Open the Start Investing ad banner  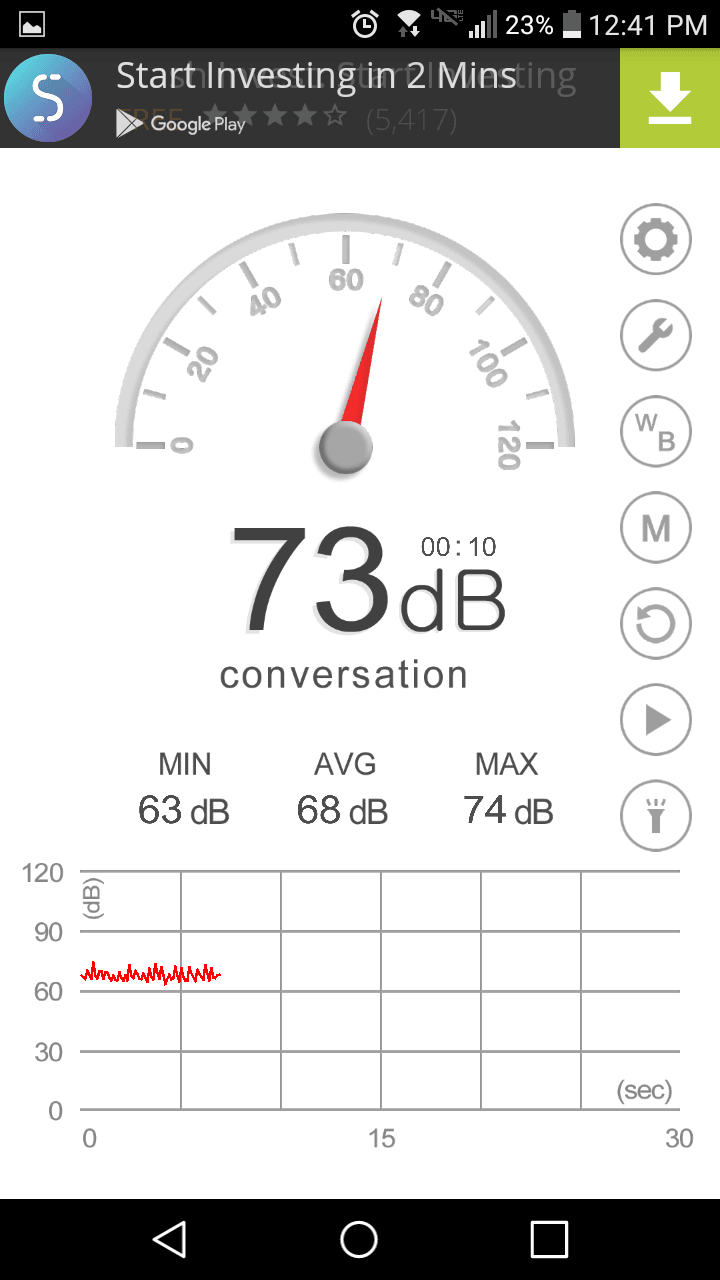pyautogui.click(x=310, y=98)
